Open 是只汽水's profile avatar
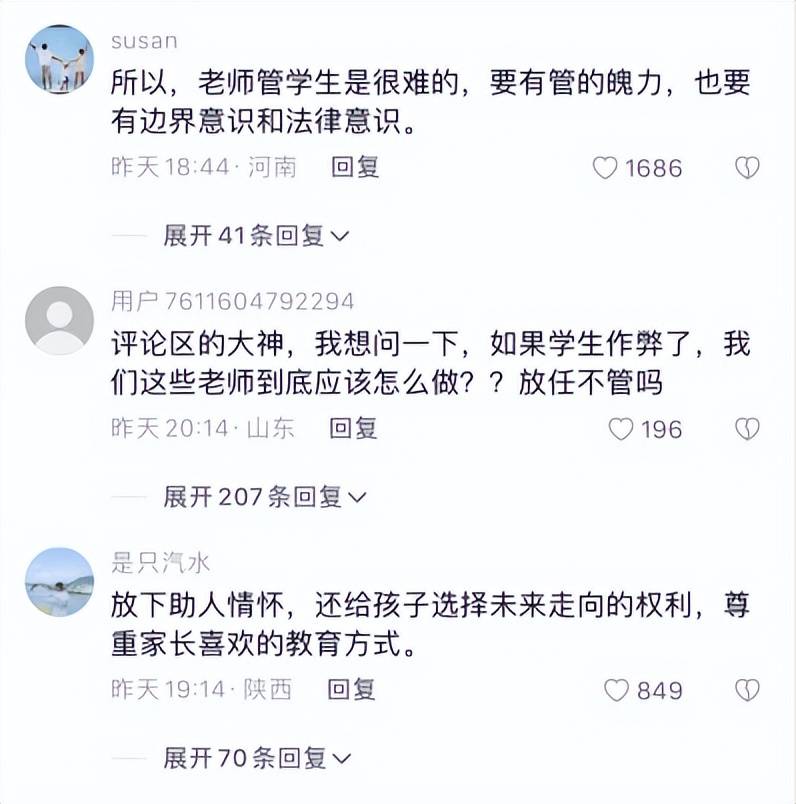796x804 pixels. [59, 581]
